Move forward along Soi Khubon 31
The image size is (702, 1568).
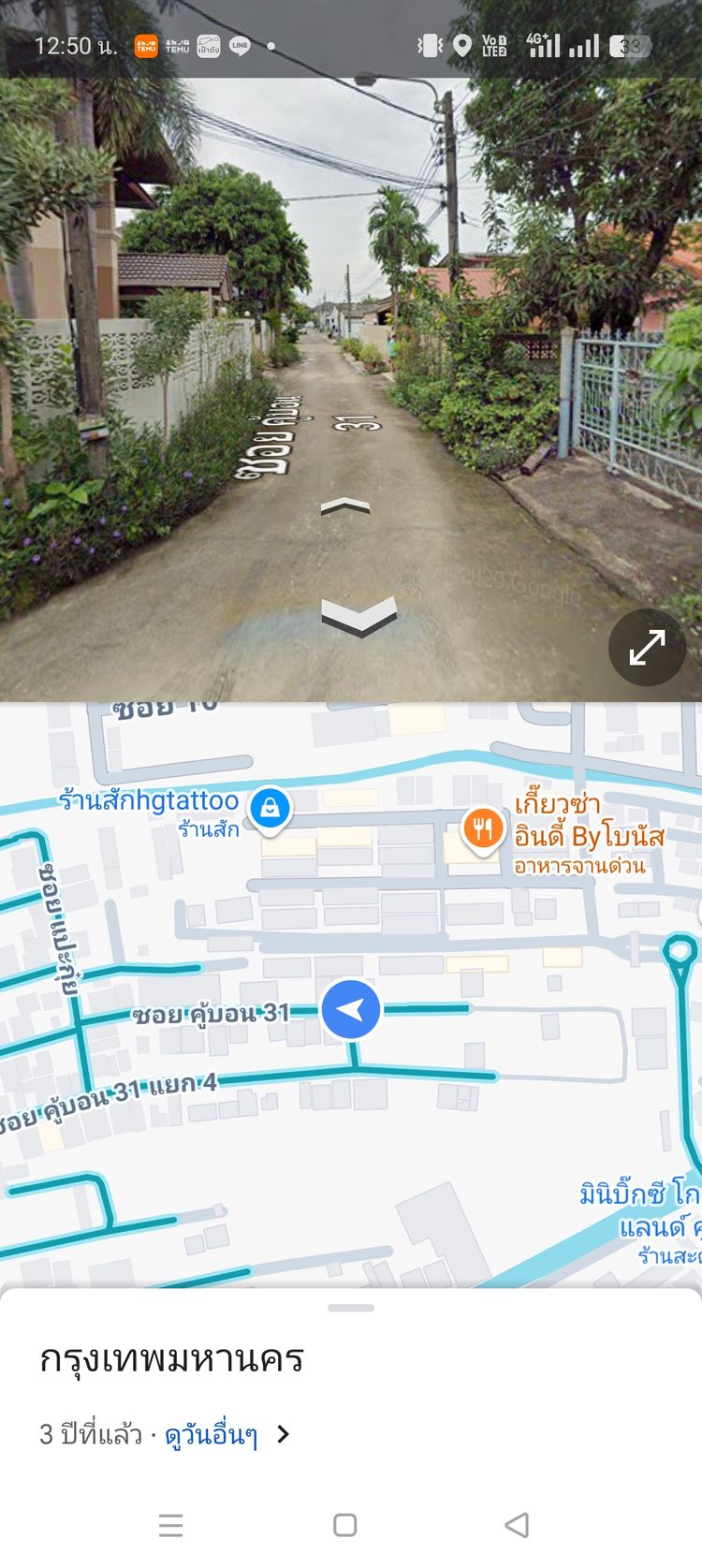345,506
